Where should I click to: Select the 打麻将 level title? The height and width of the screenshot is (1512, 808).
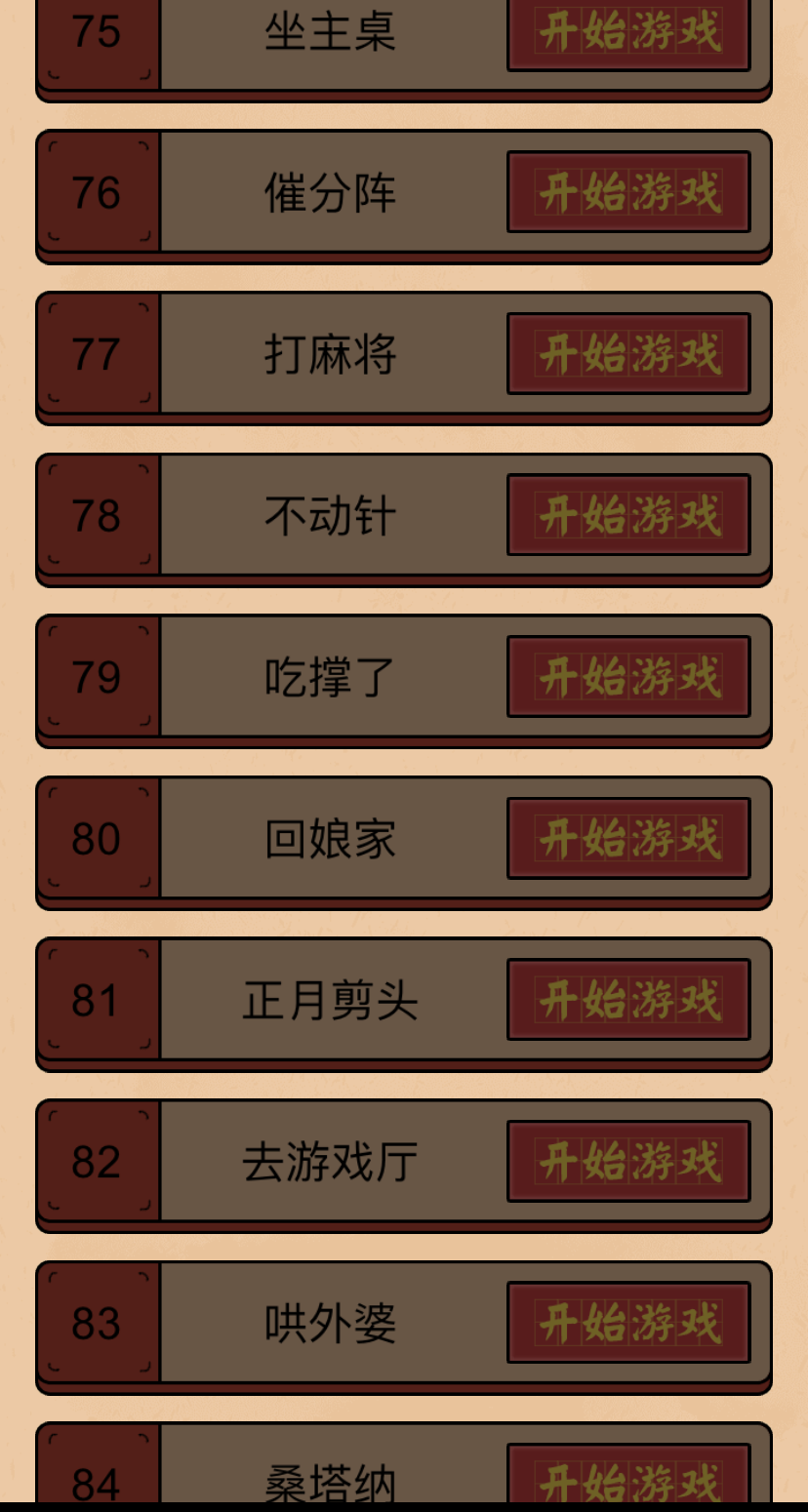(330, 354)
